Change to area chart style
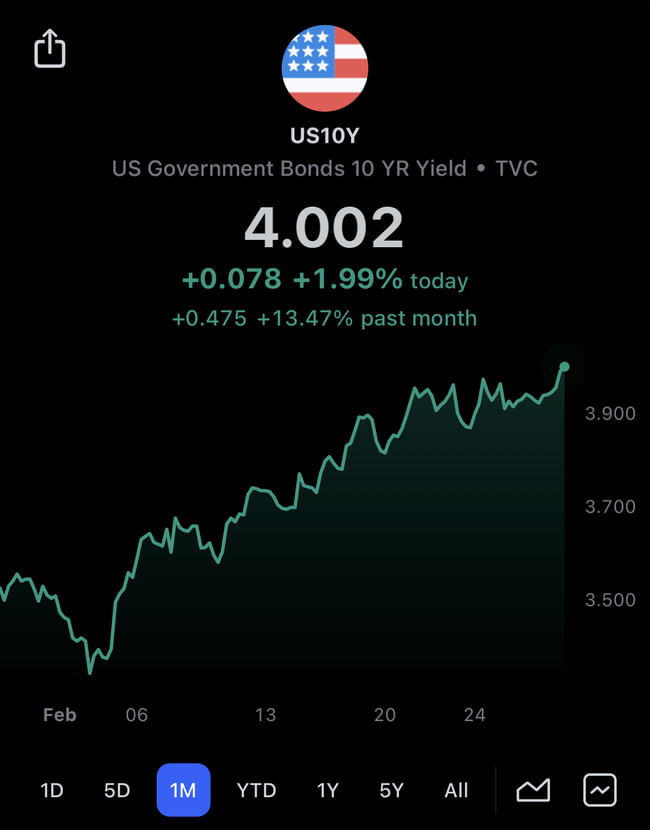Image resolution: width=650 pixels, height=830 pixels. (x=533, y=790)
